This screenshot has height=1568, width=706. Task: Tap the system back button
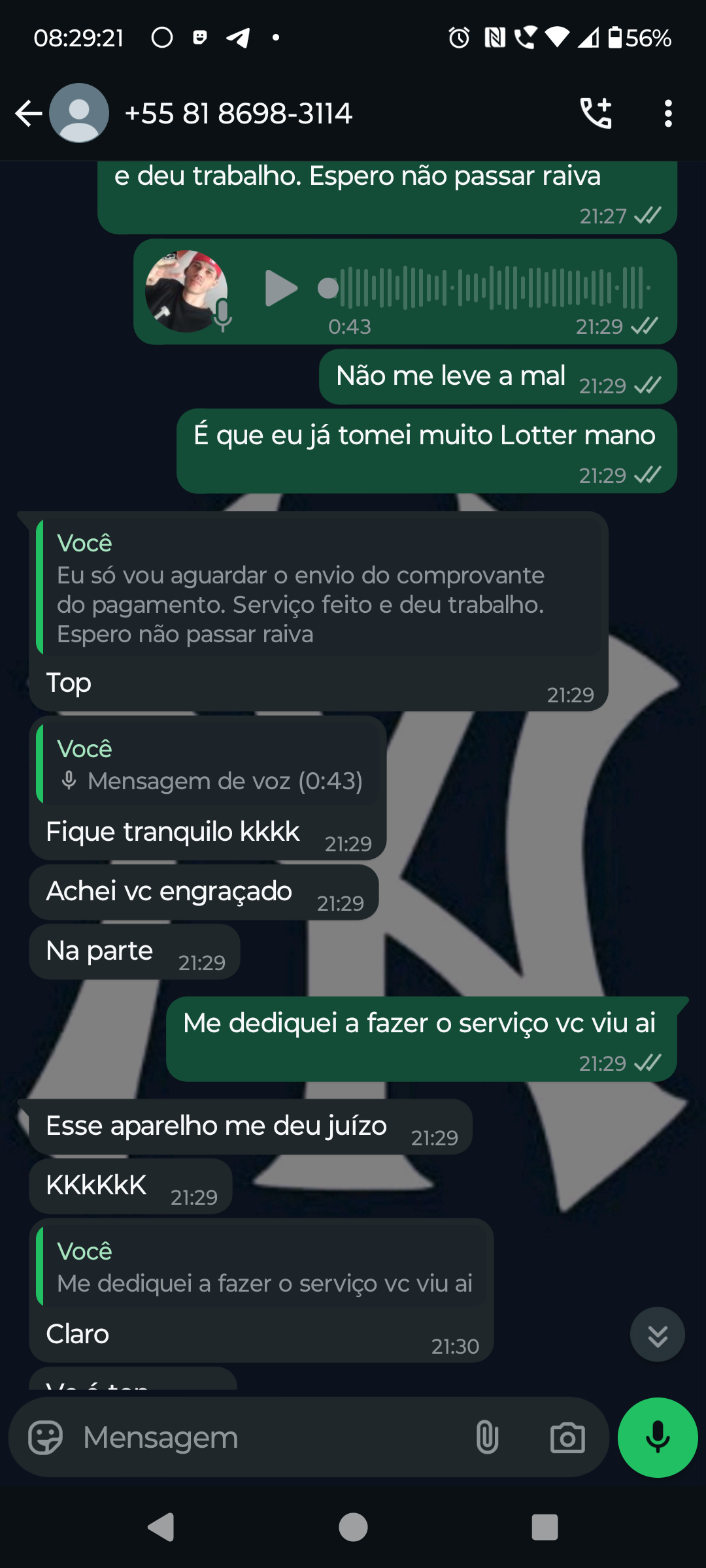point(161,1527)
